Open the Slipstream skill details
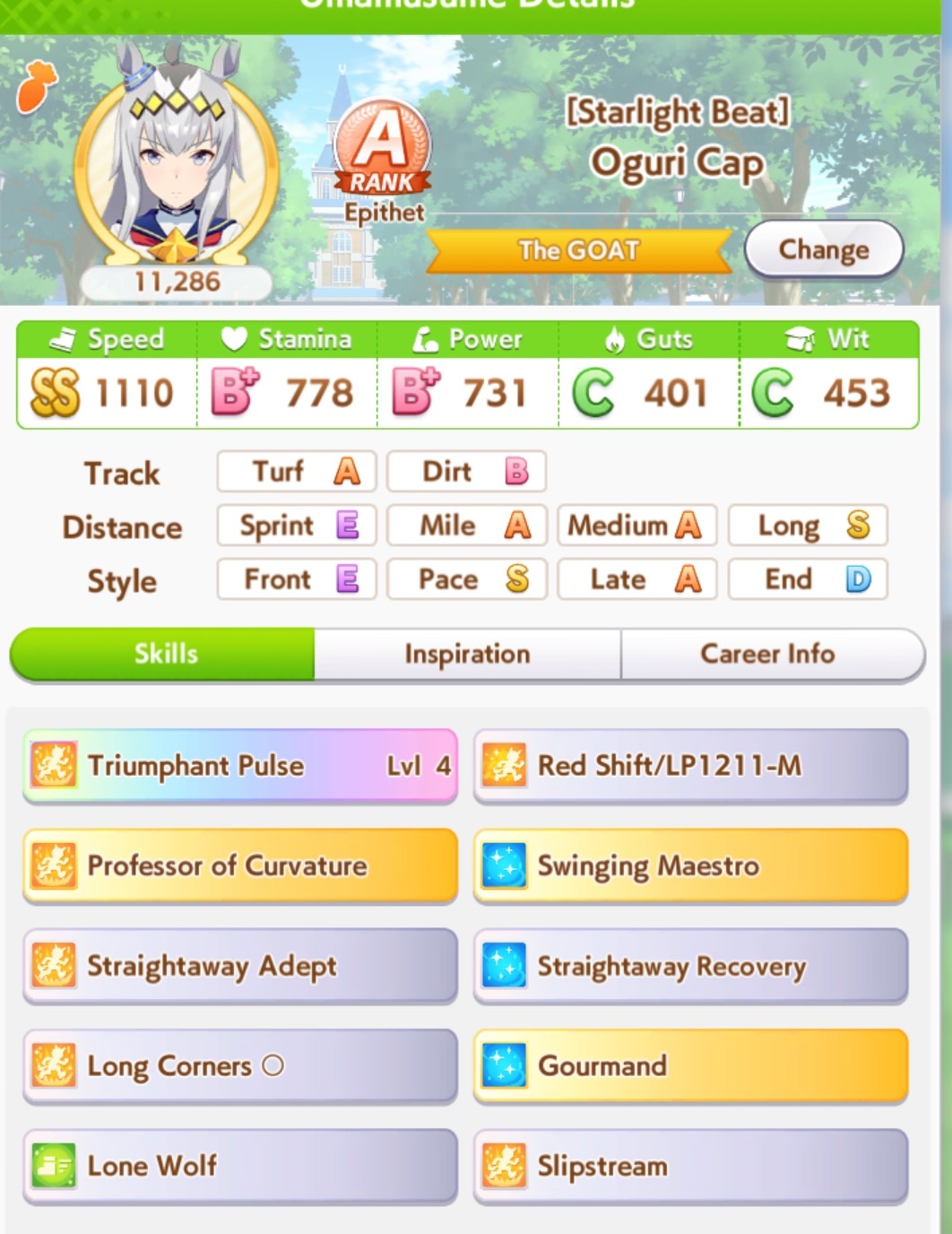This screenshot has height=1234, width=952. coord(690,1166)
